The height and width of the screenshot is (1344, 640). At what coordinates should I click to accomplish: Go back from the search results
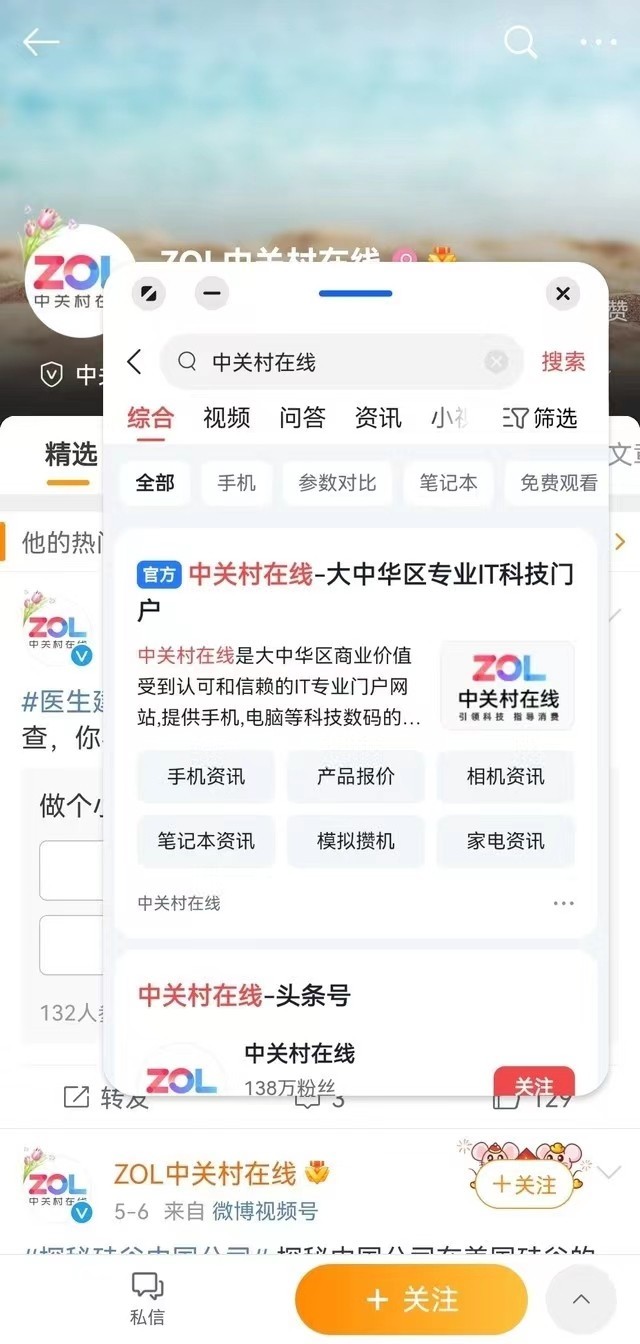tap(136, 362)
